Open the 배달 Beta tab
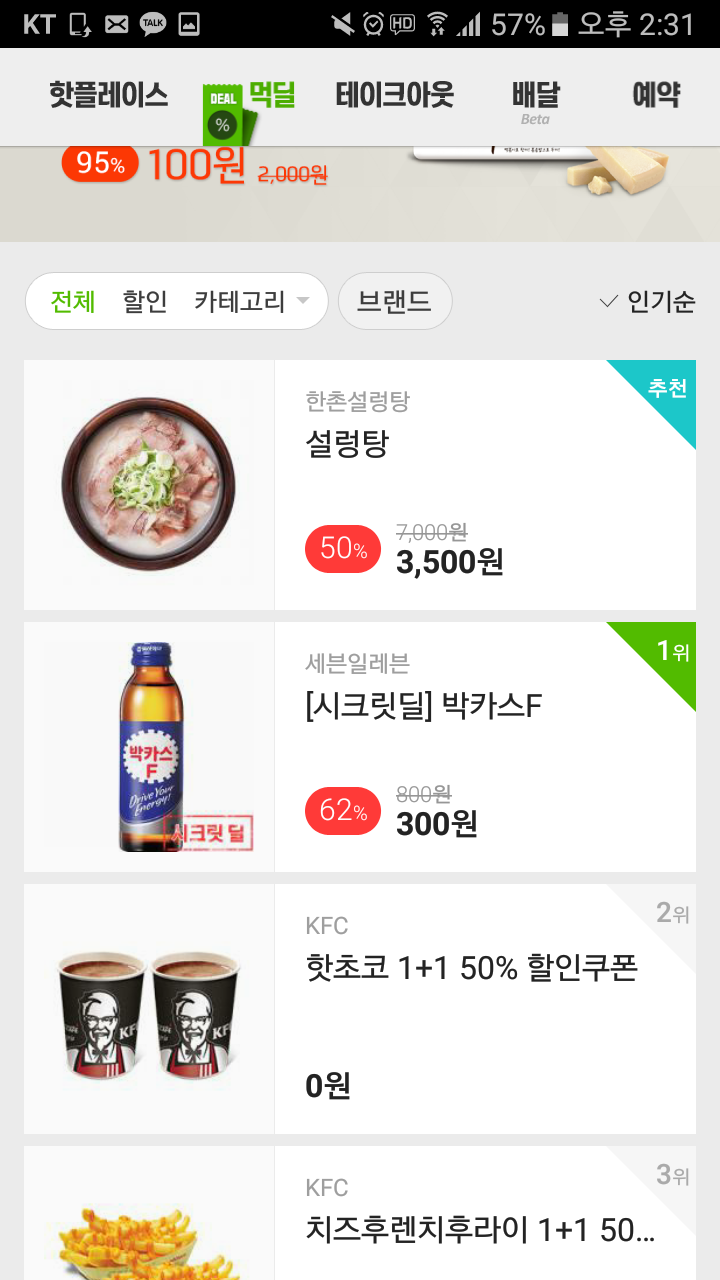This screenshot has height=1280, width=720. click(535, 100)
